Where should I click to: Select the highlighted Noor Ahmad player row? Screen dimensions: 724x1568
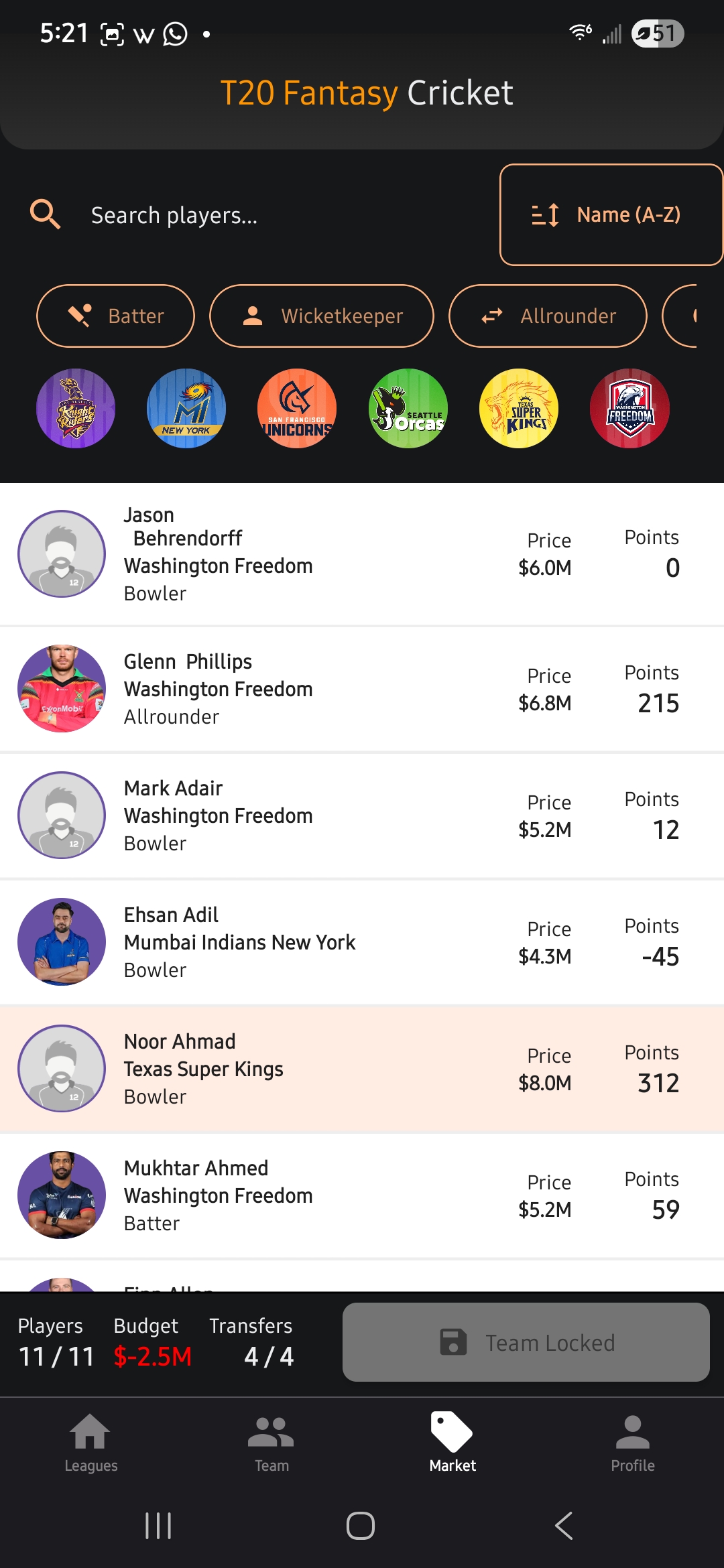point(362,1068)
